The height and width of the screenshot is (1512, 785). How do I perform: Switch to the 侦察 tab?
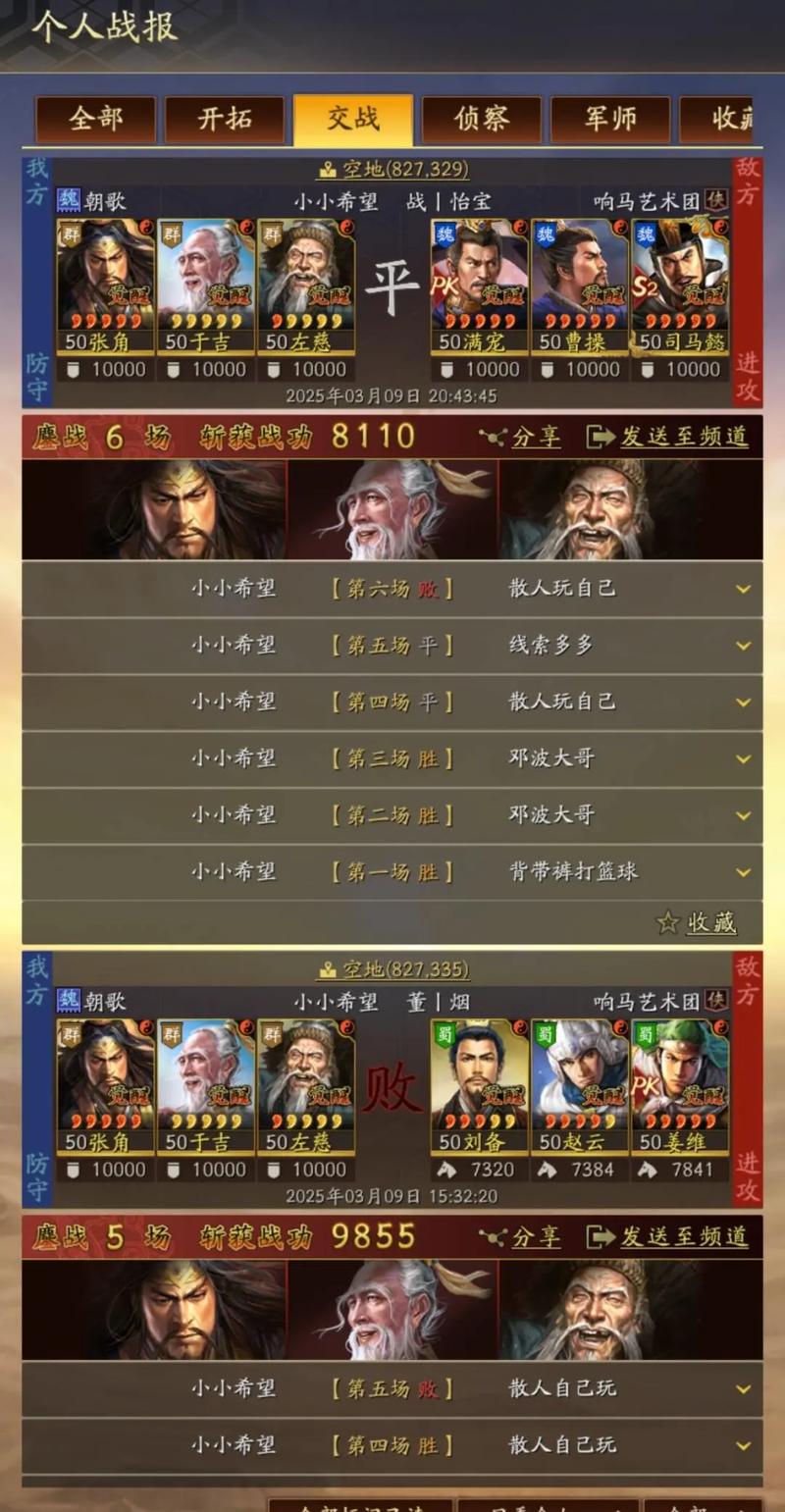click(480, 119)
